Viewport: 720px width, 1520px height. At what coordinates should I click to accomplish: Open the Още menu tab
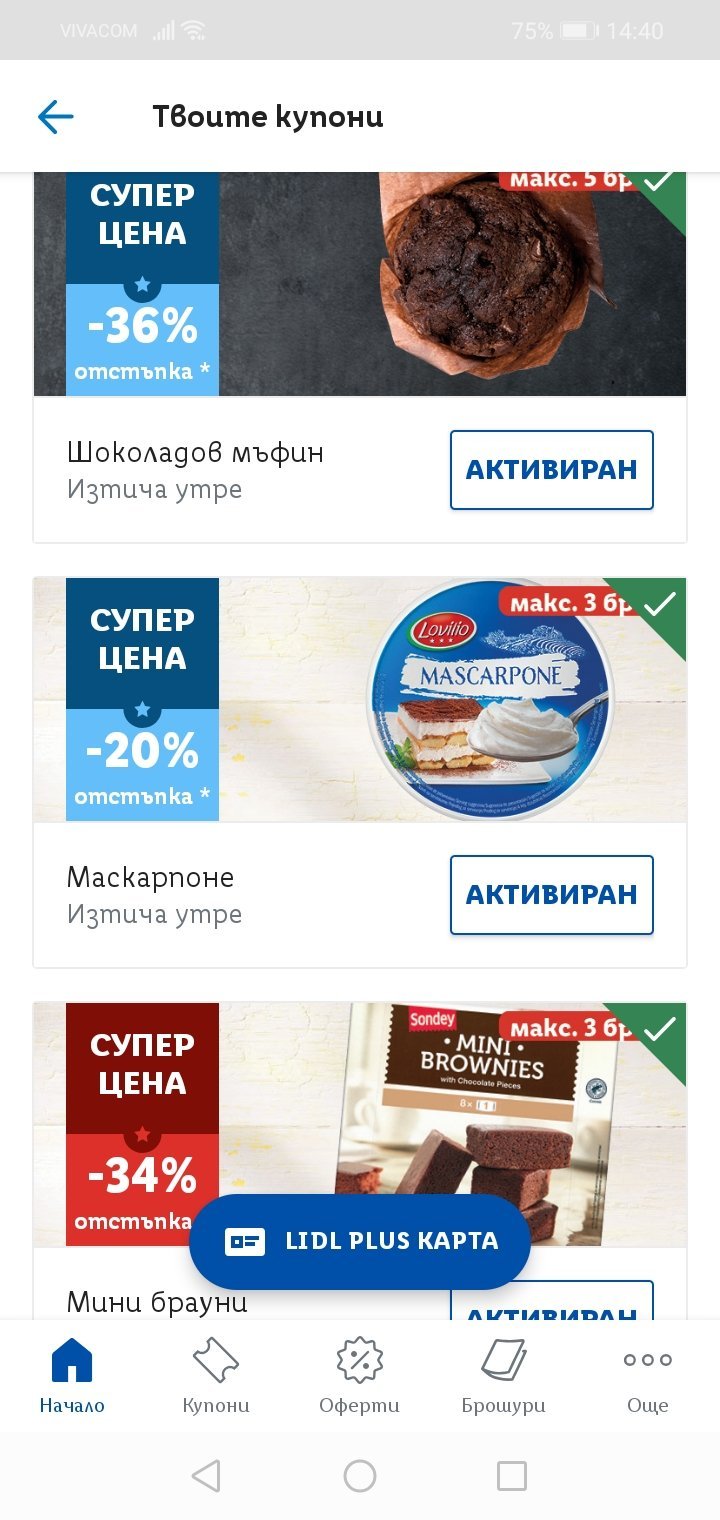tap(647, 1376)
